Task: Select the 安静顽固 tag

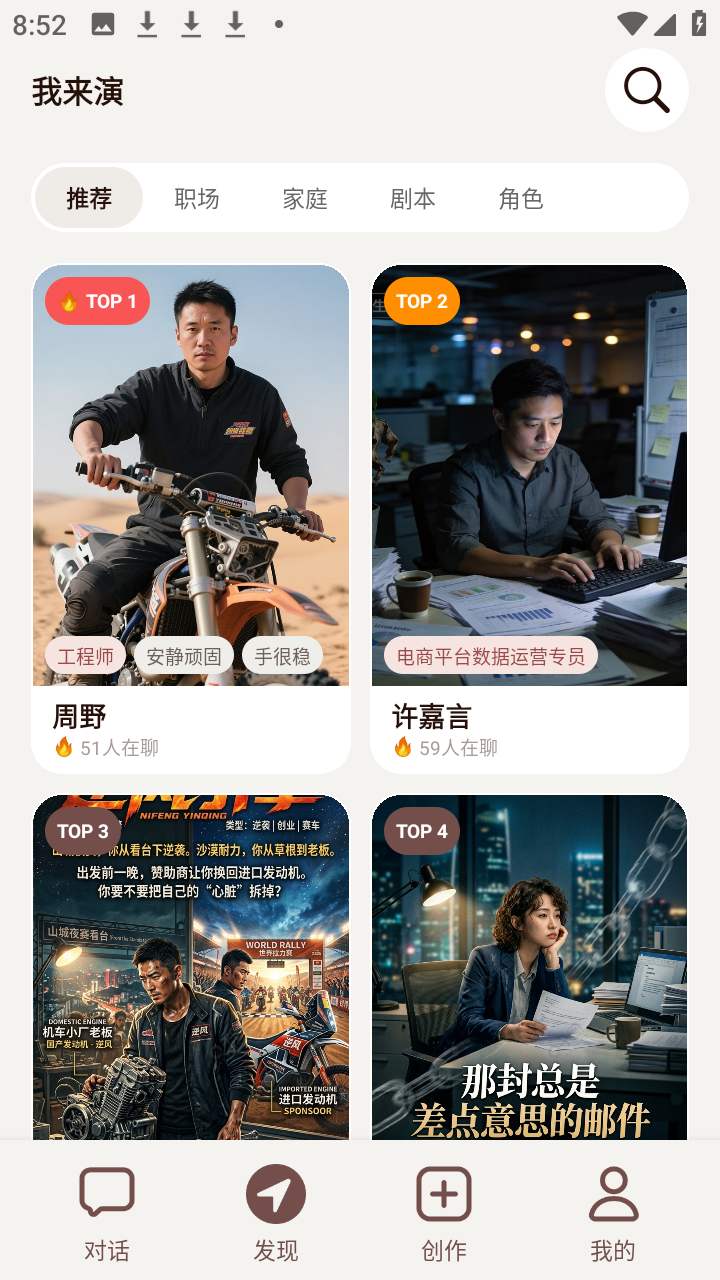Action: [184, 655]
